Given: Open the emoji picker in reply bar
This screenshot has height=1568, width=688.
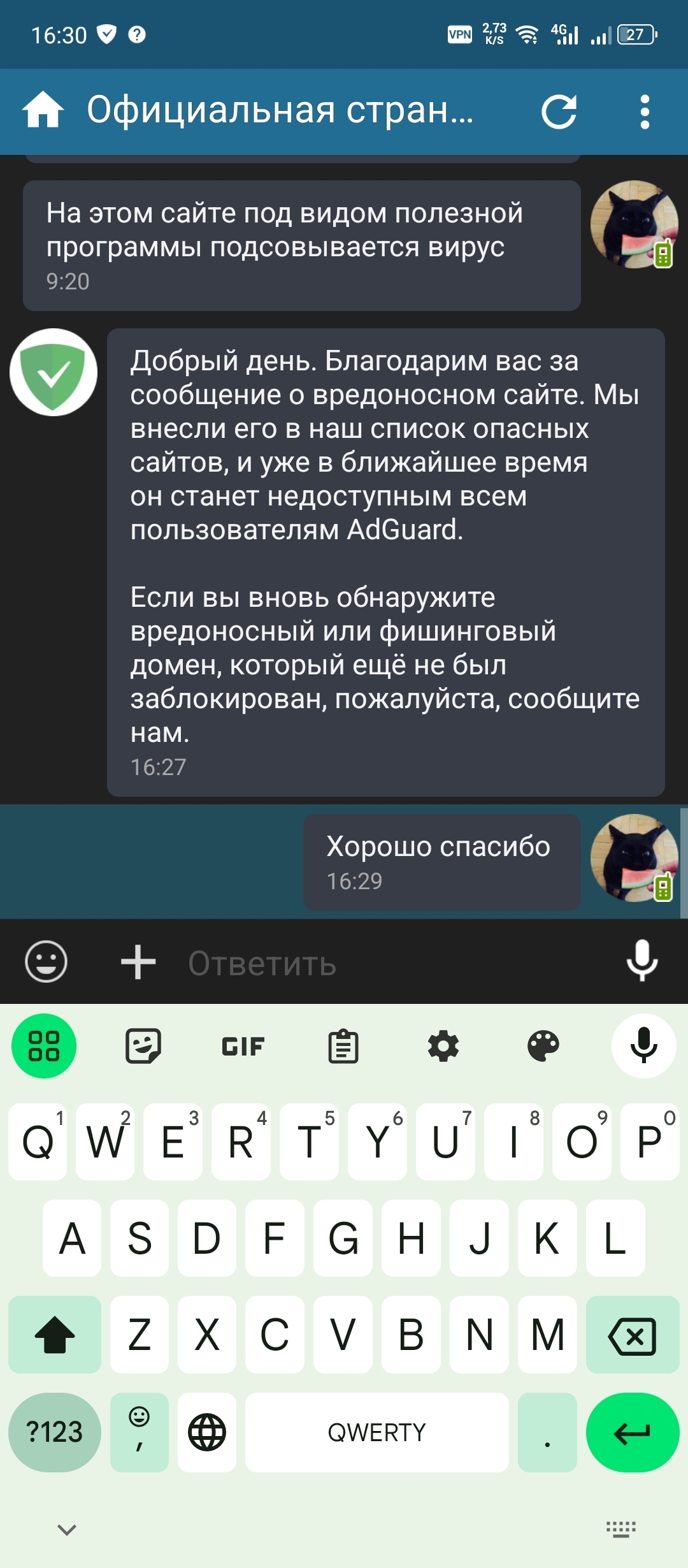Looking at the screenshot, I should [46, 961].
